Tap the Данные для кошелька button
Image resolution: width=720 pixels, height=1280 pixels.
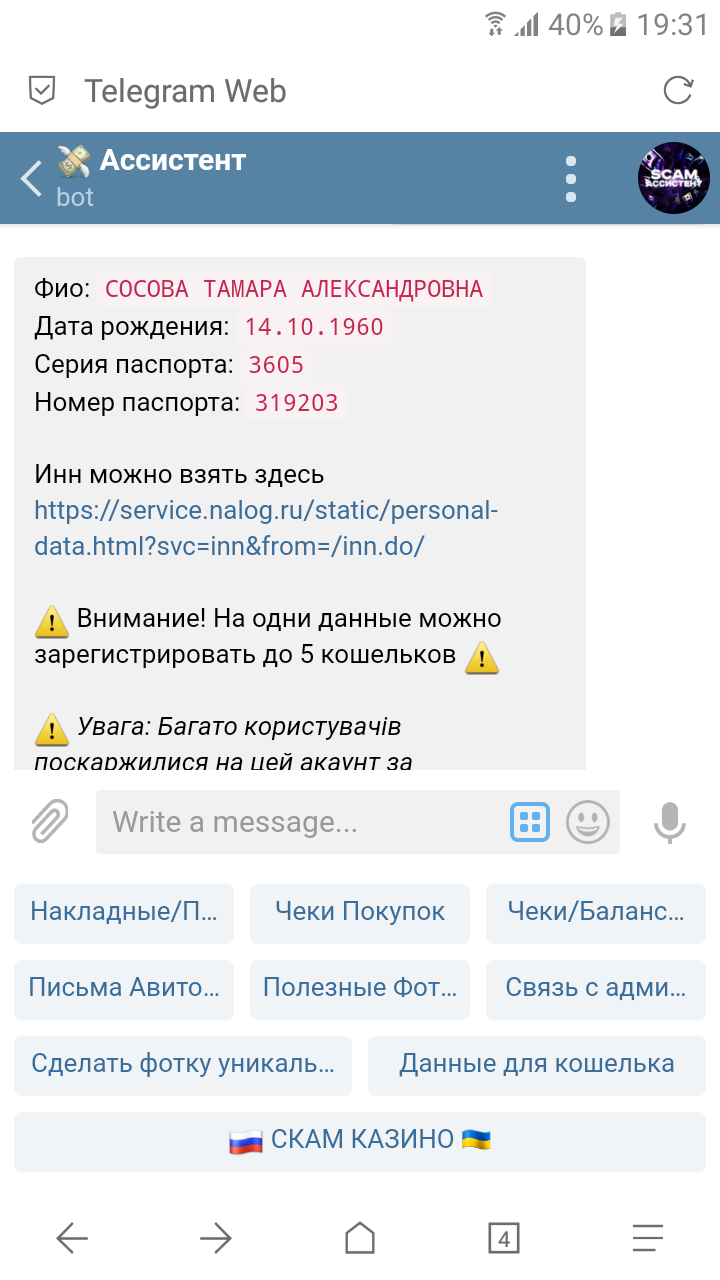[x=537, y=1064]
